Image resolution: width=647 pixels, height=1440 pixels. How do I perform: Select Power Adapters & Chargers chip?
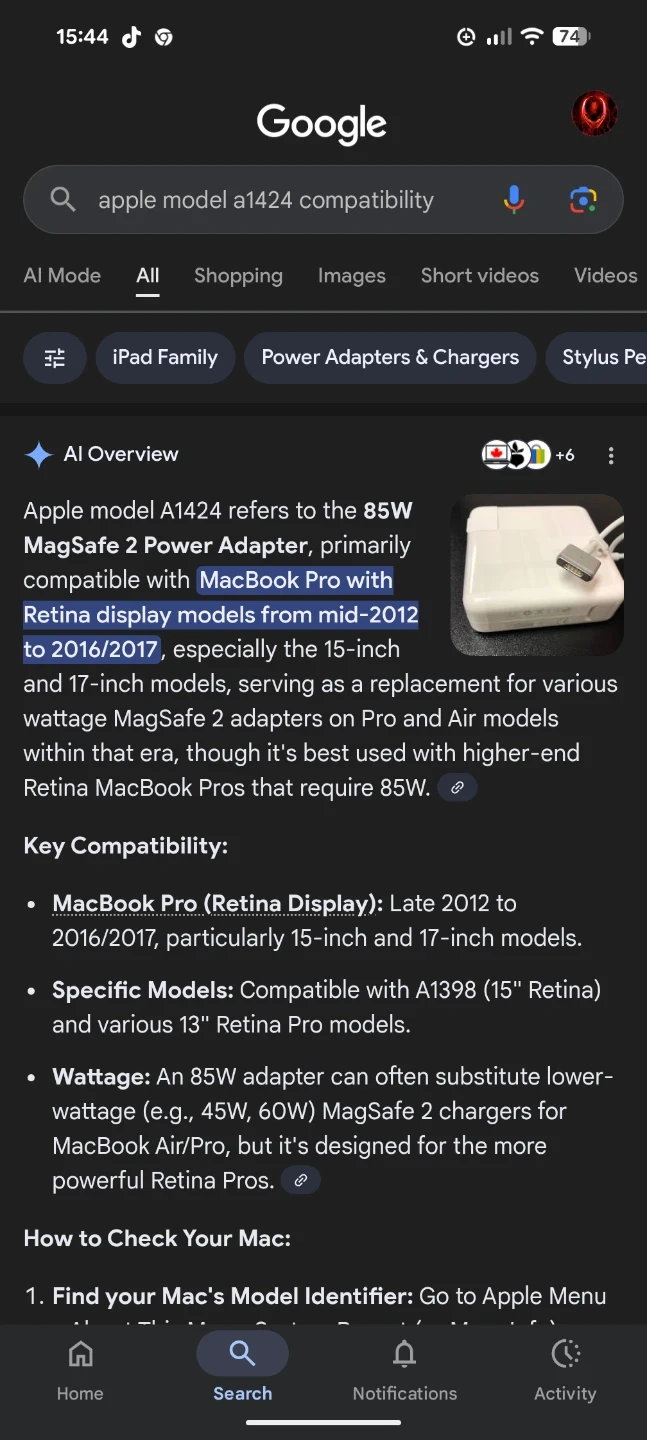tap(390, 357)
